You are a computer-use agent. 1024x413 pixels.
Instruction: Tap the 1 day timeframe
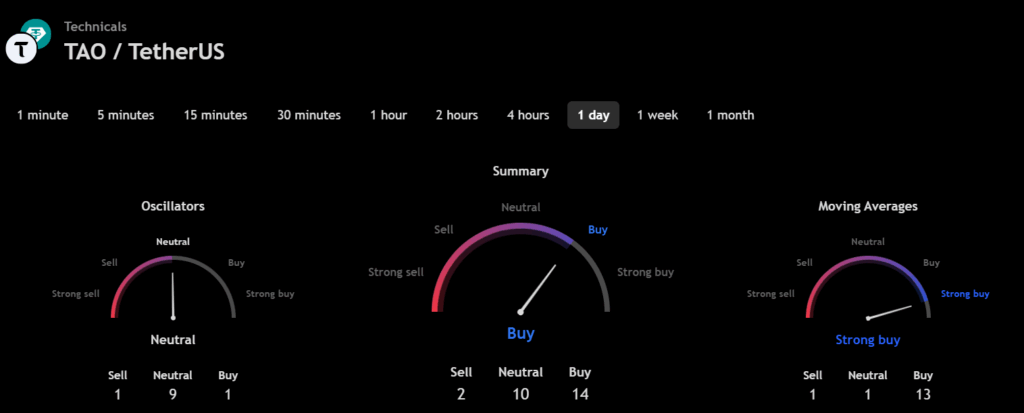pyautogui.click(x=593, y=115)
